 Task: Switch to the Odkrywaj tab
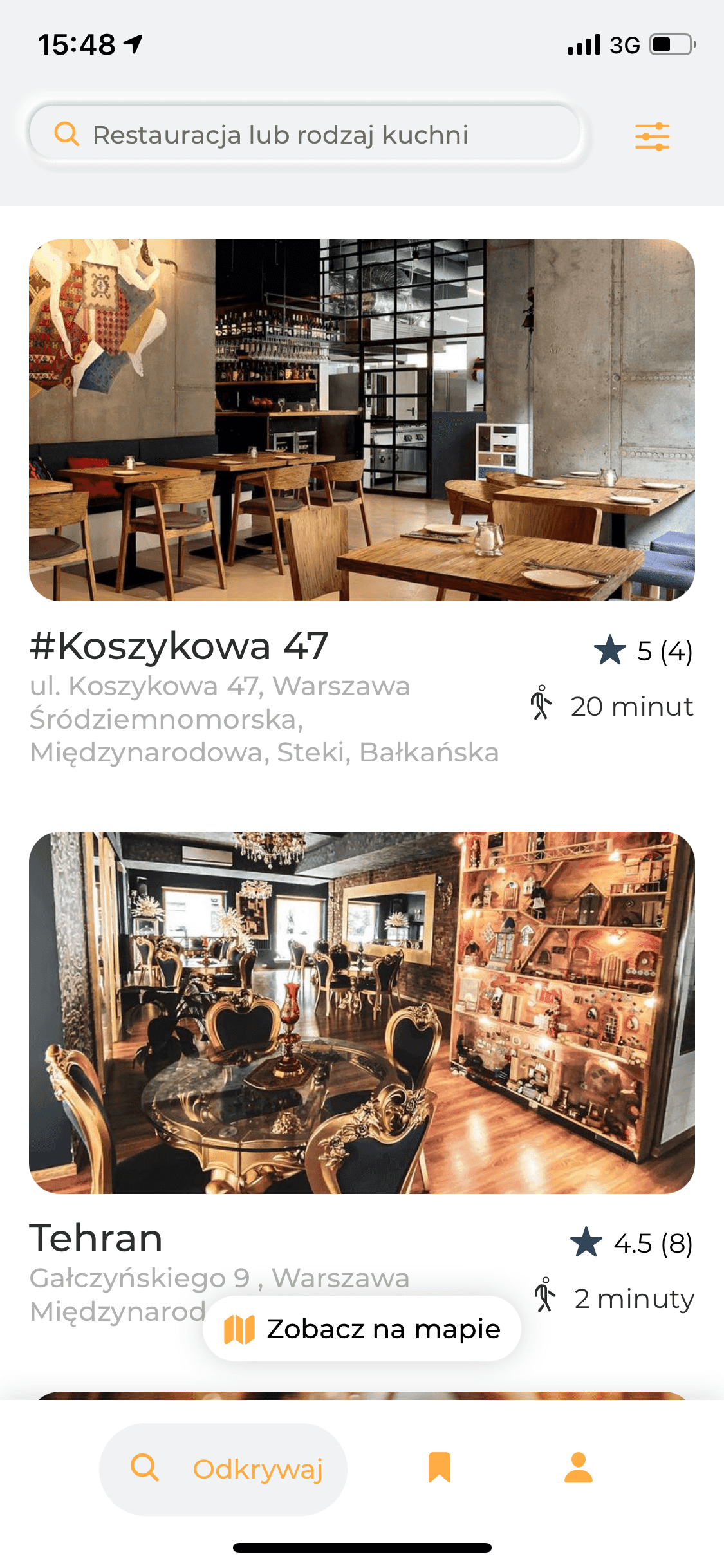(x=223, y=1469)
